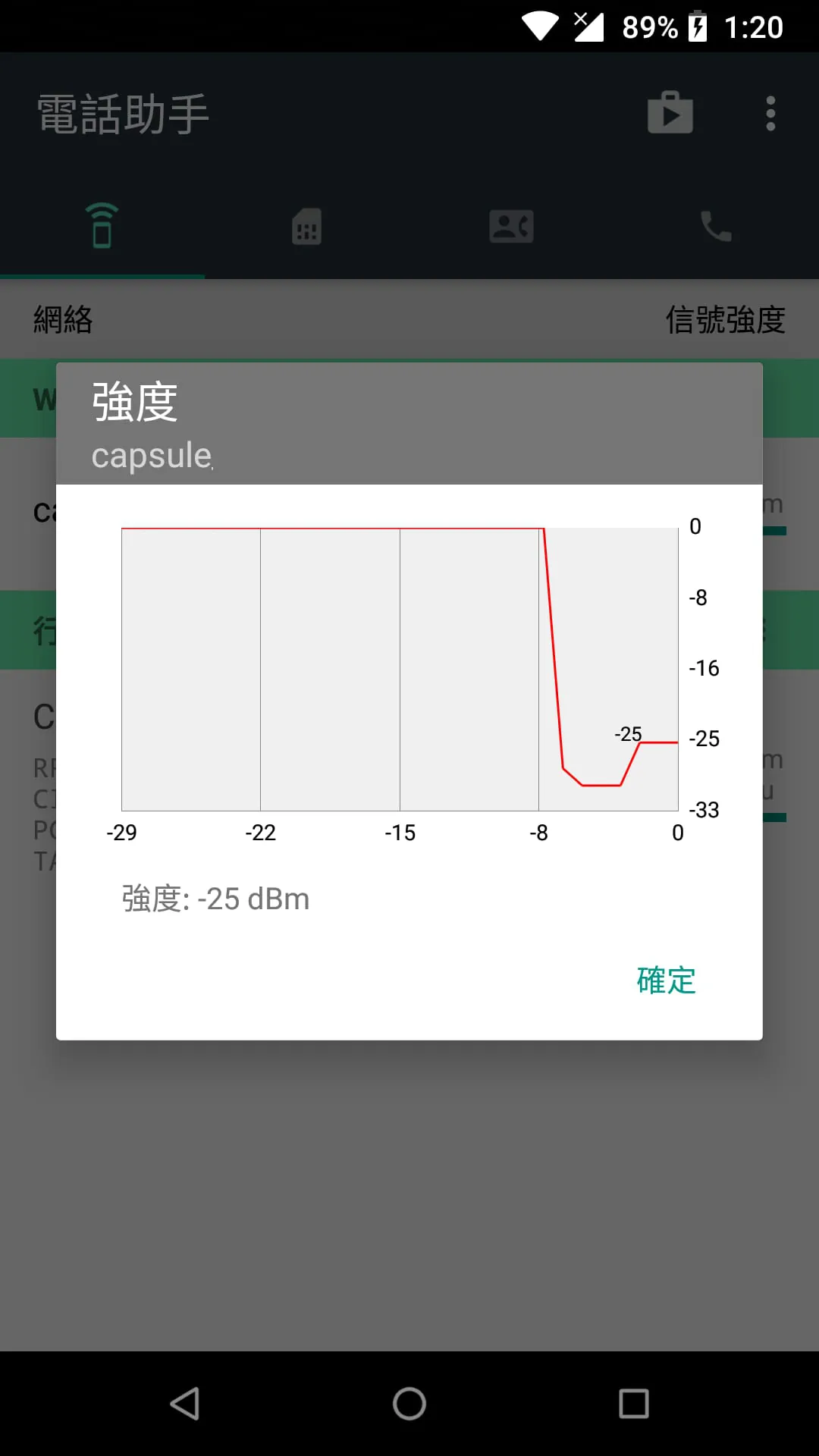Image resolution: width=819 pixels, height=1456 pixels.
Task: Open the overflow menu with three dots
Action: (x=770, y=111)
